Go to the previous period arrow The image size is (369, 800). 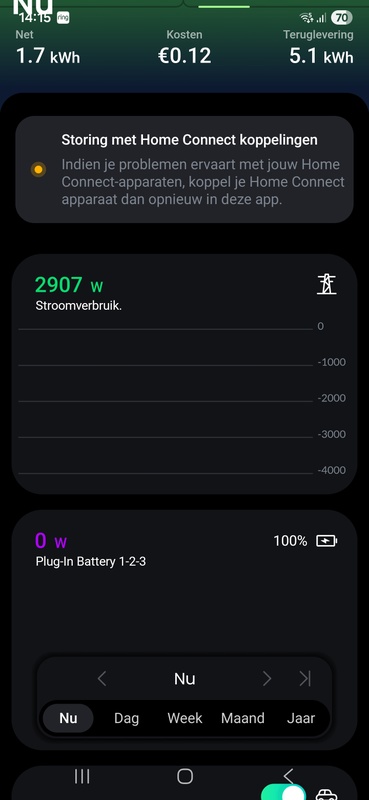click(102, 679)
